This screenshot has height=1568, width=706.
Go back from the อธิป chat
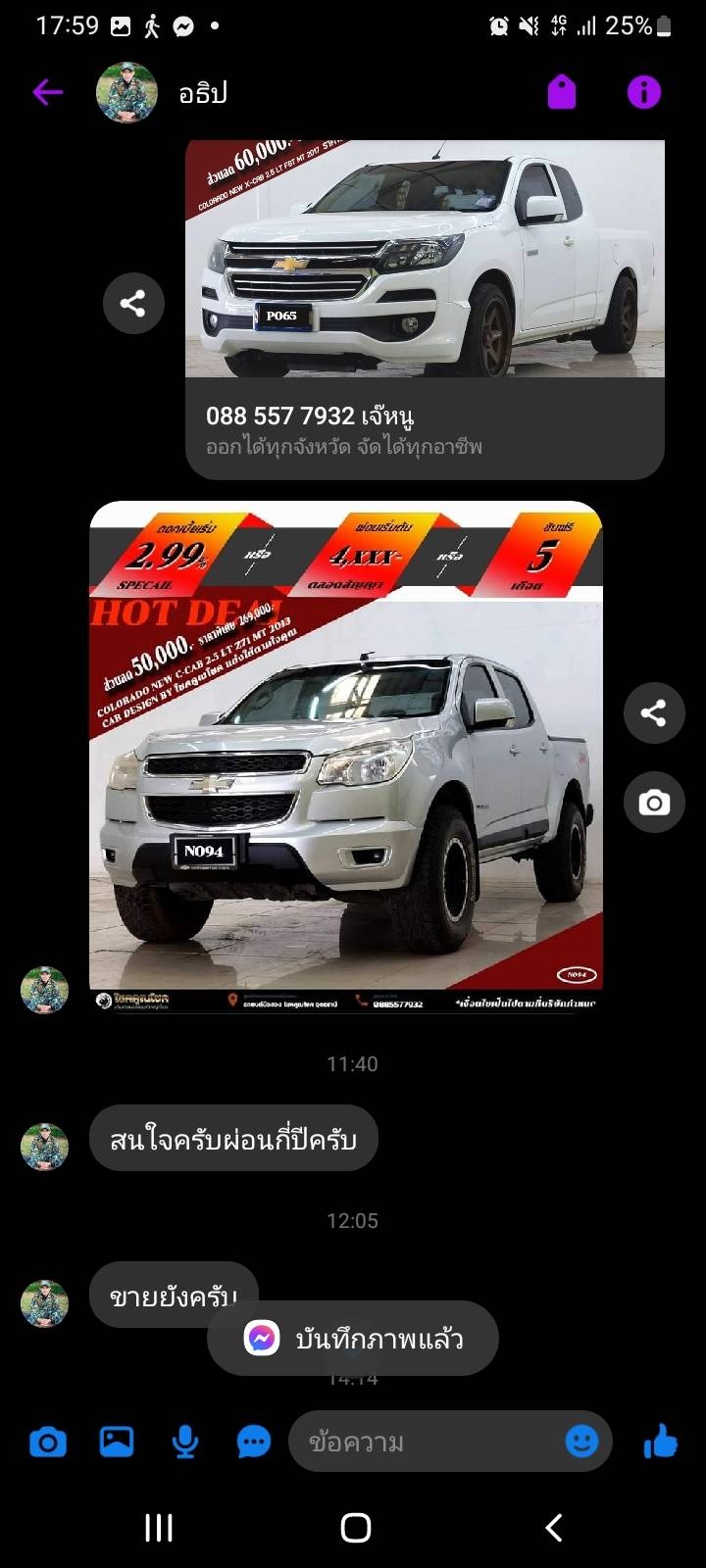coord(47,92)
